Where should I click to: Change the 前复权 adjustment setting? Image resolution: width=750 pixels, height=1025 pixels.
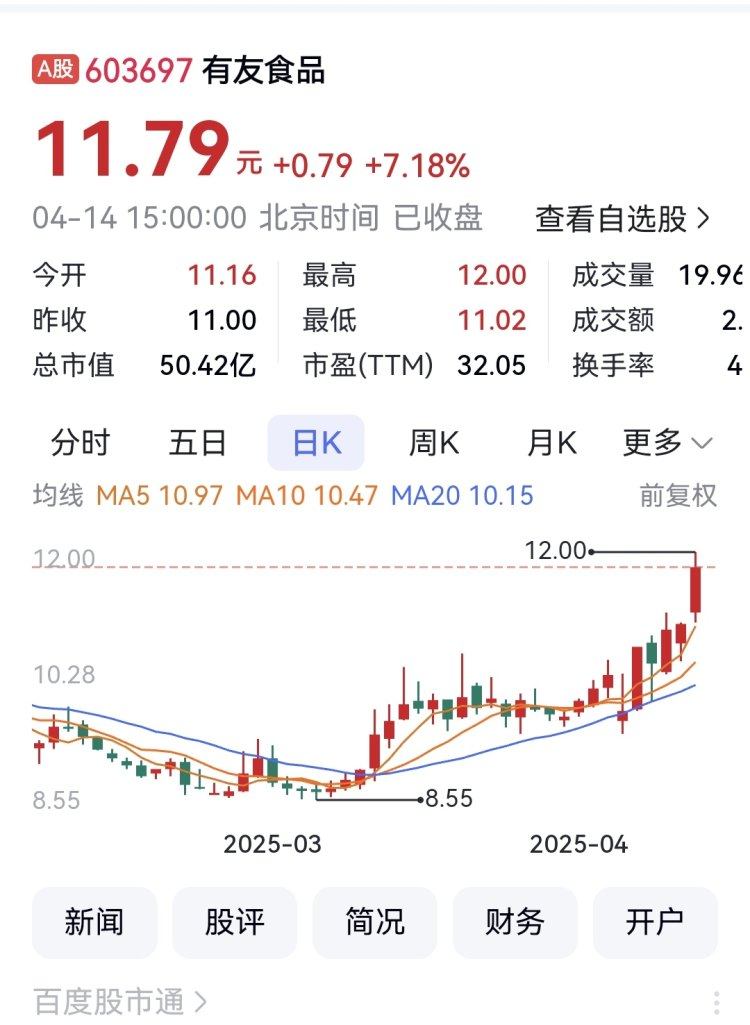[678, 495]
